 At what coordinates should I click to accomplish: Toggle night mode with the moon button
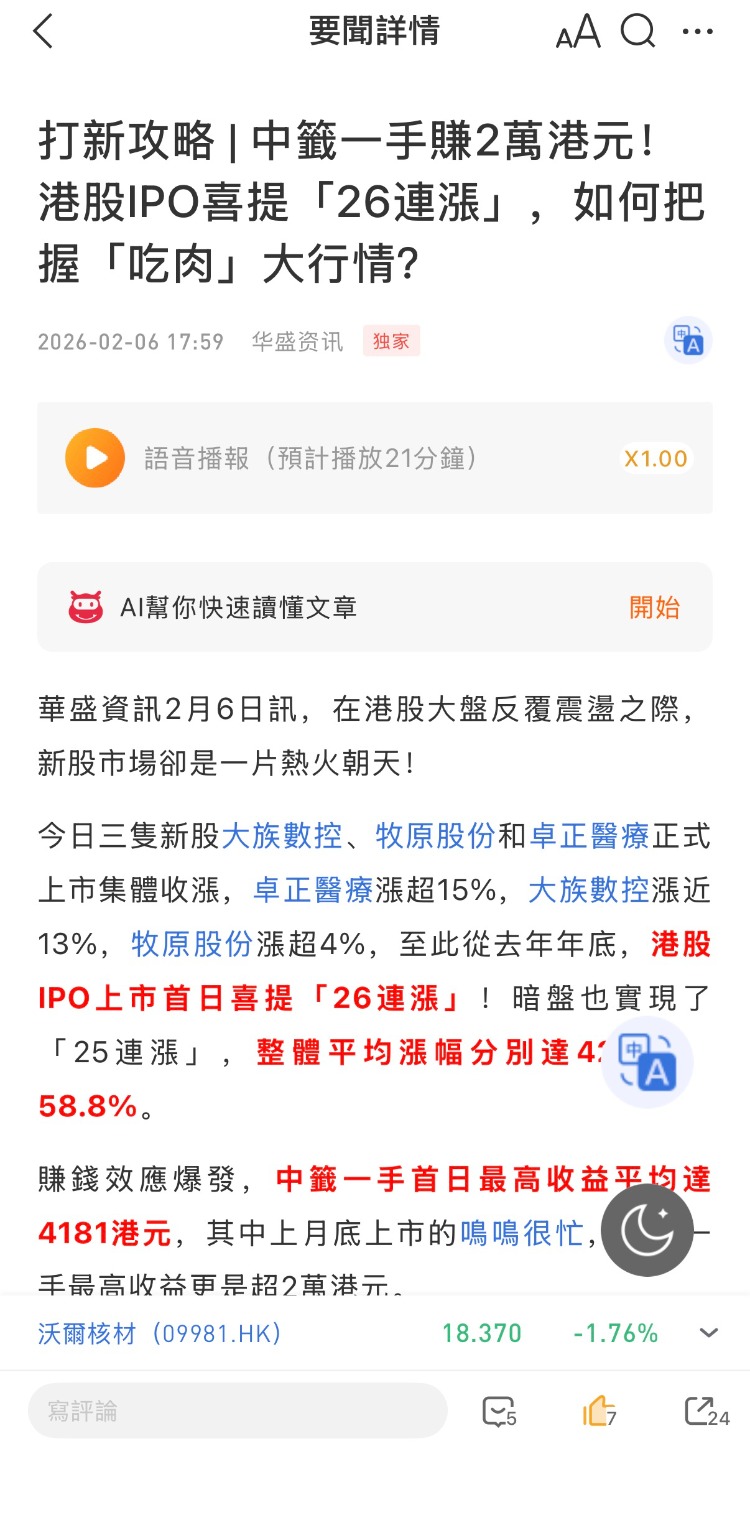click(647, 1230)
